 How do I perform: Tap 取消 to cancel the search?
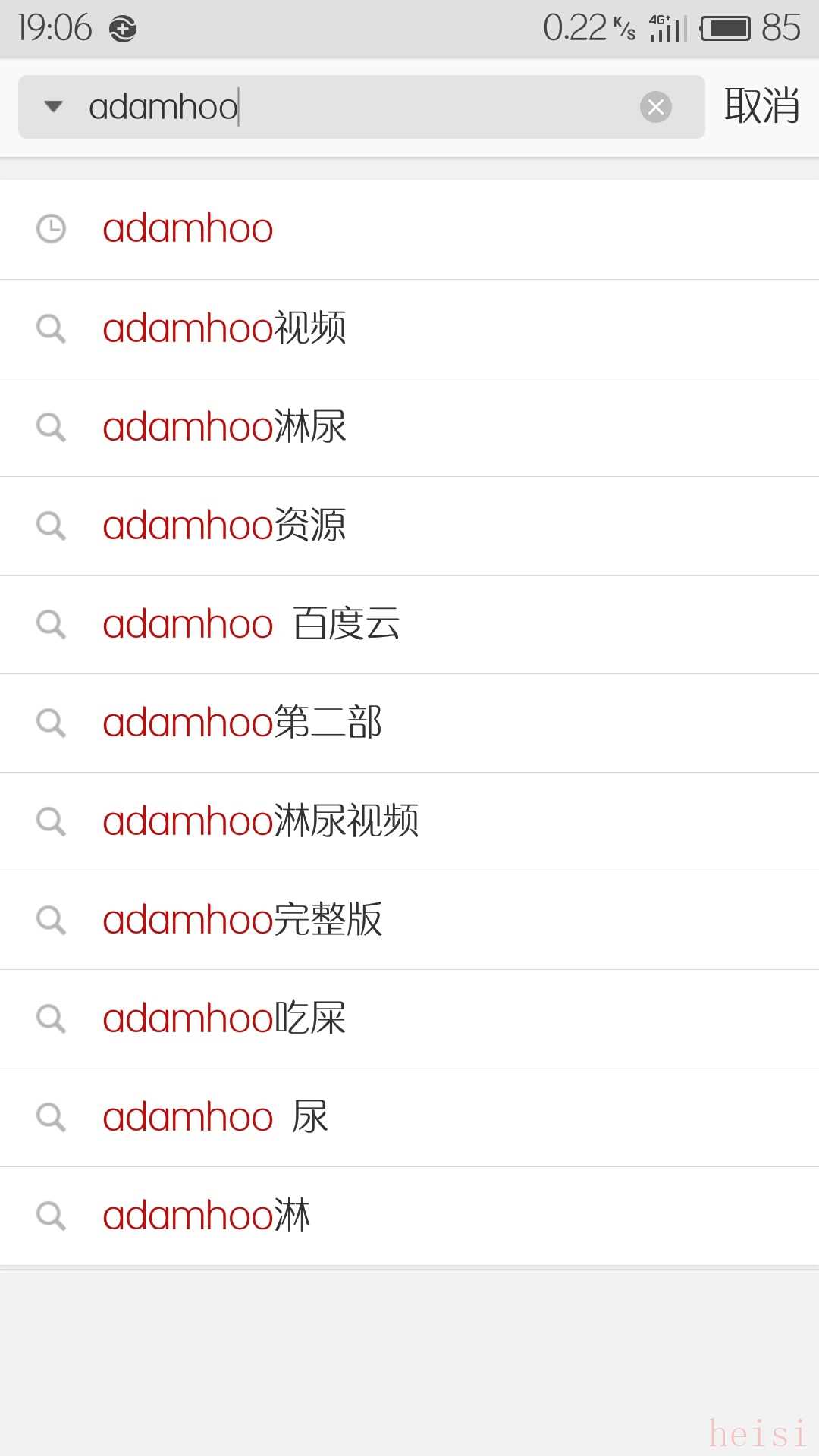tap(761, 105)
